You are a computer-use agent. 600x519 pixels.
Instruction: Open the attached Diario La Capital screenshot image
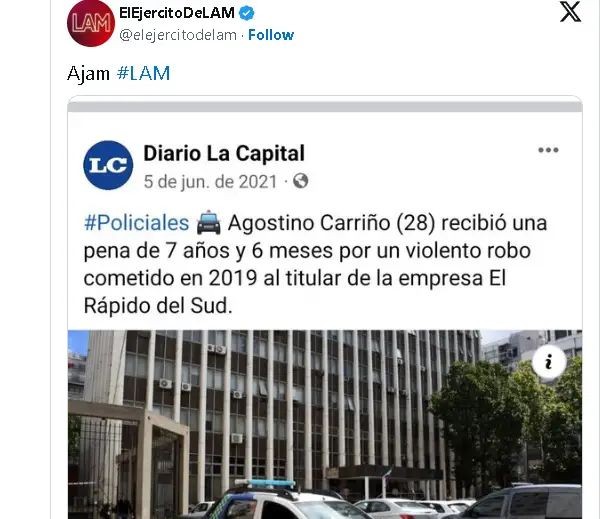coord(325,310)
